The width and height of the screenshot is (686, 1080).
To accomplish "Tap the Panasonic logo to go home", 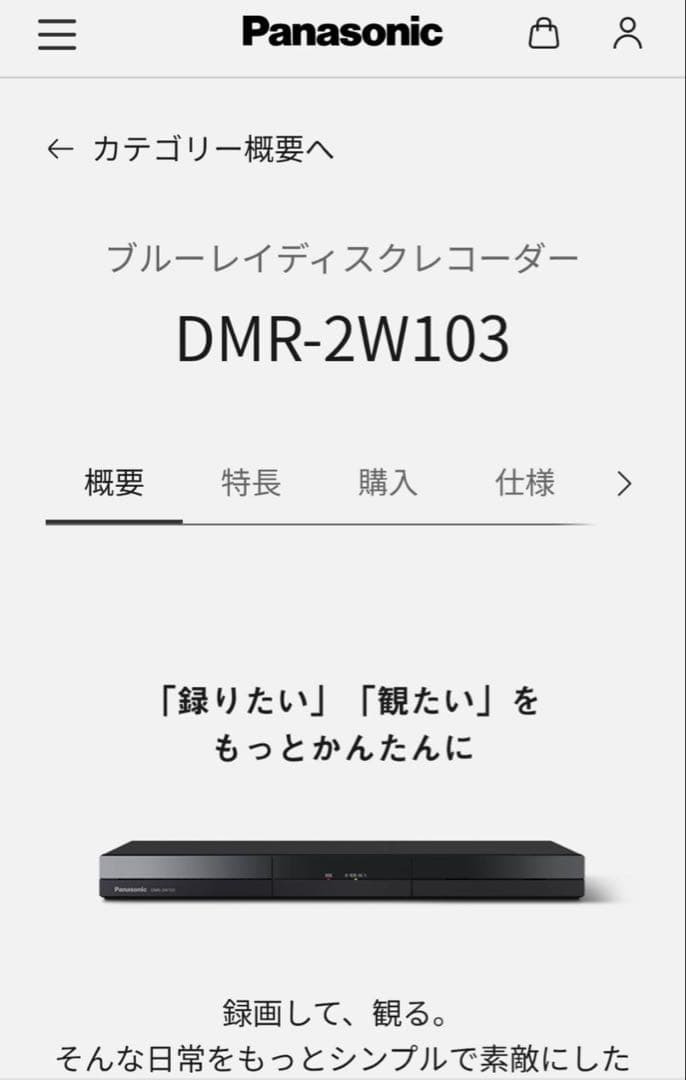I will (x=342, y=32).
